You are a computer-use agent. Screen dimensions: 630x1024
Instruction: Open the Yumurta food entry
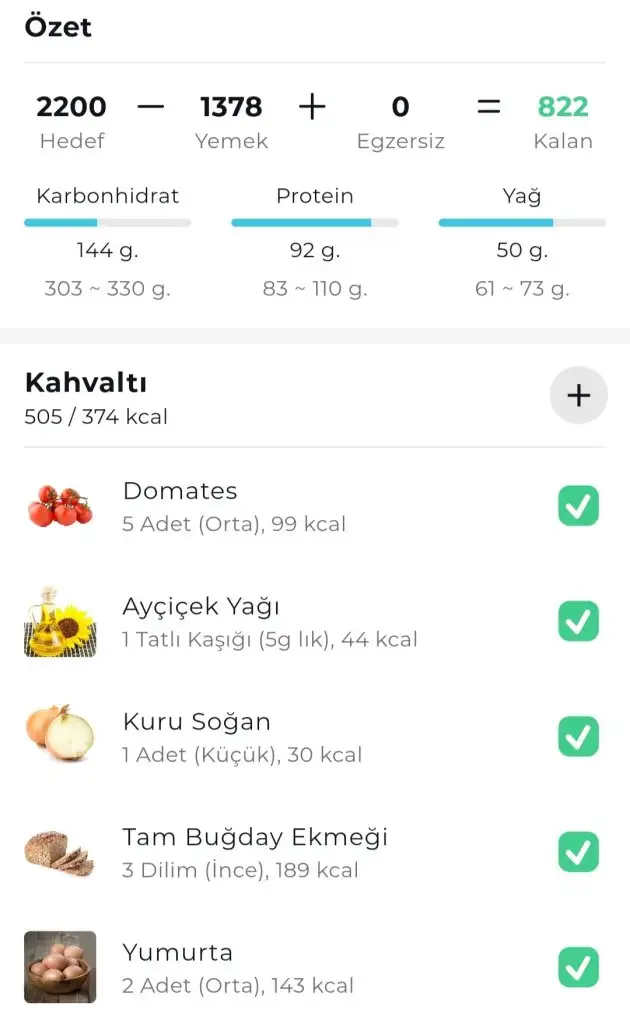coord(237,968)
